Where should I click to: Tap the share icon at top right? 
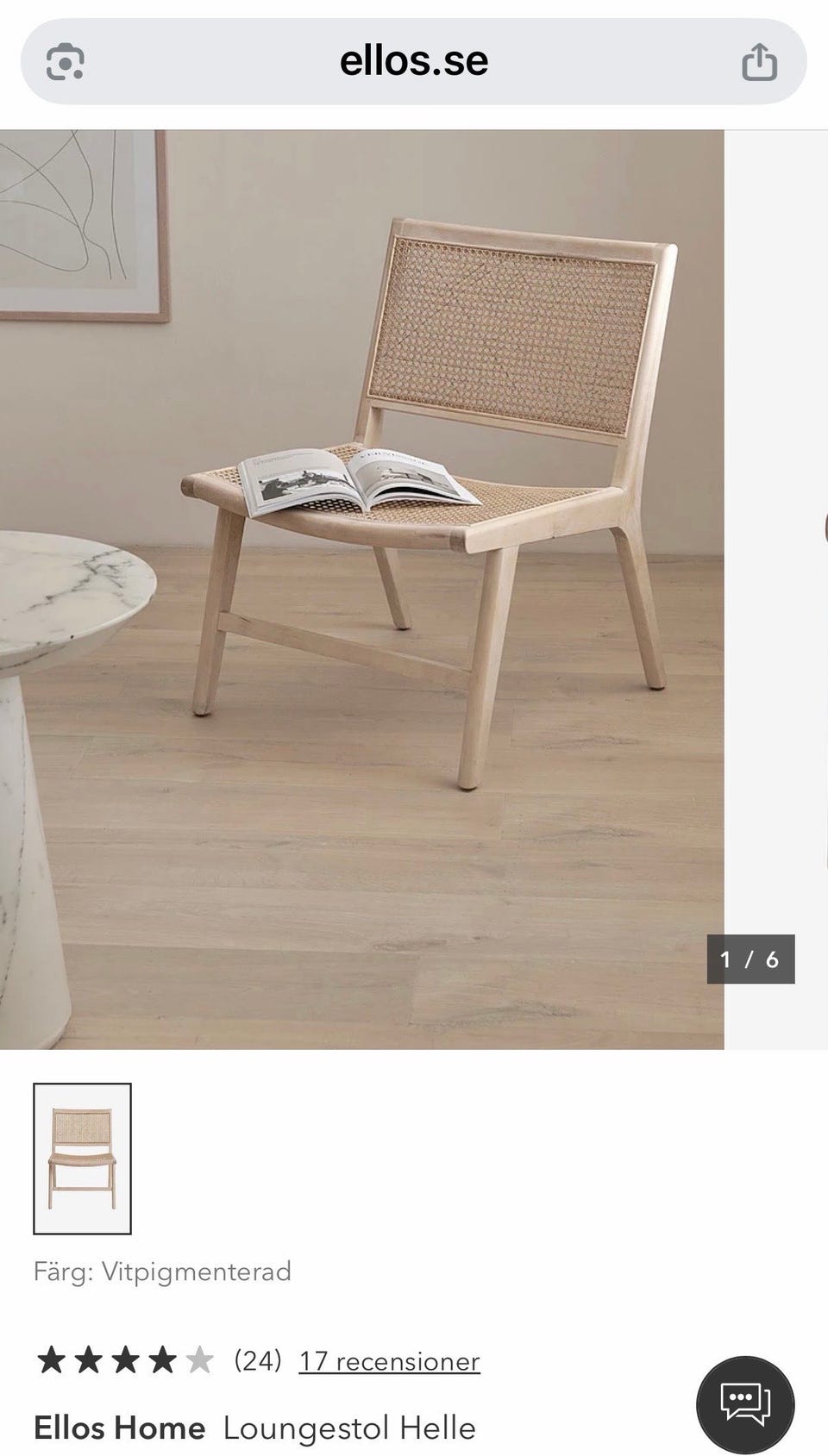[x=759, y=60]
